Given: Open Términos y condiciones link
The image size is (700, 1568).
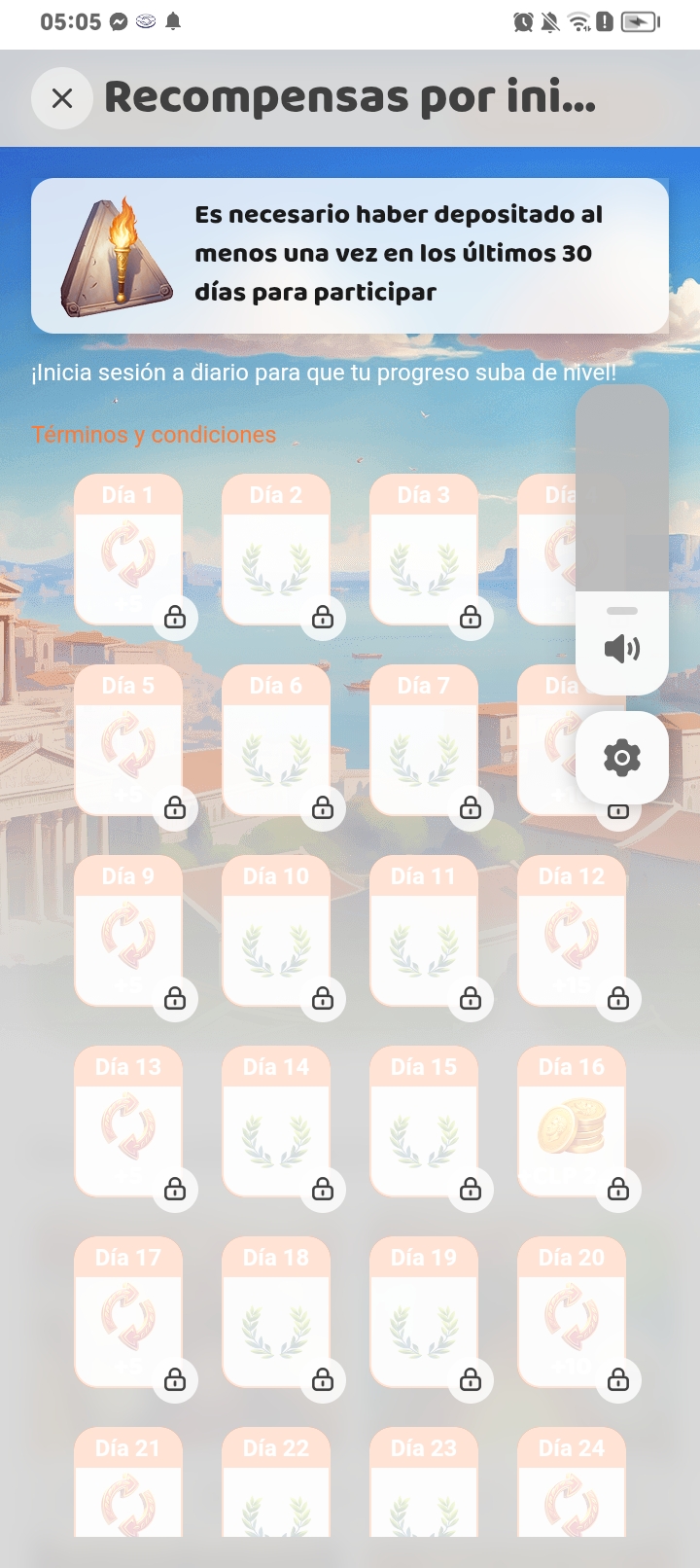Looking at the screenshot, I should pos(154,435).
